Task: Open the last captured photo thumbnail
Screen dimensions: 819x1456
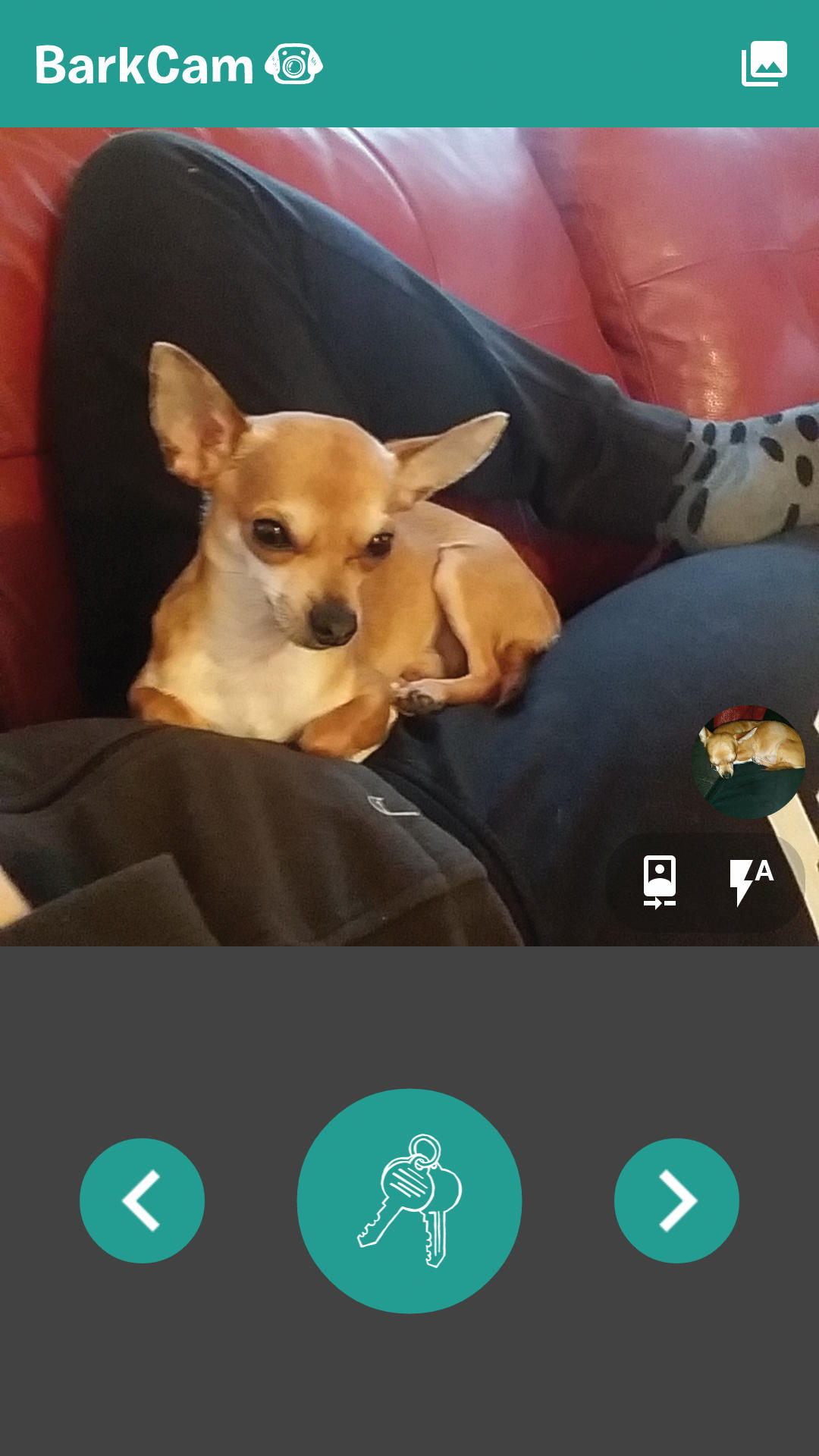Action: tap(748, 762)
